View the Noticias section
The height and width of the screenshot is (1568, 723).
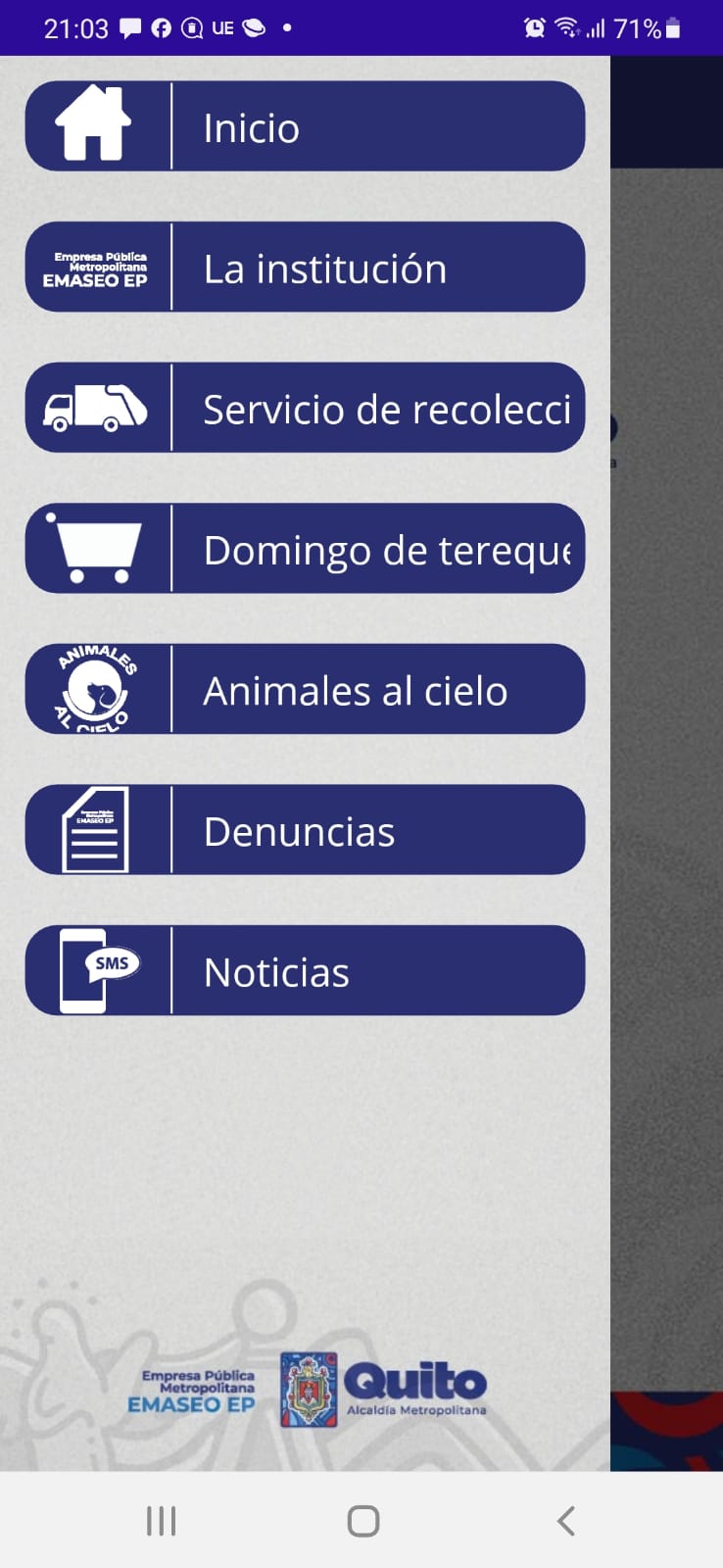305,970
